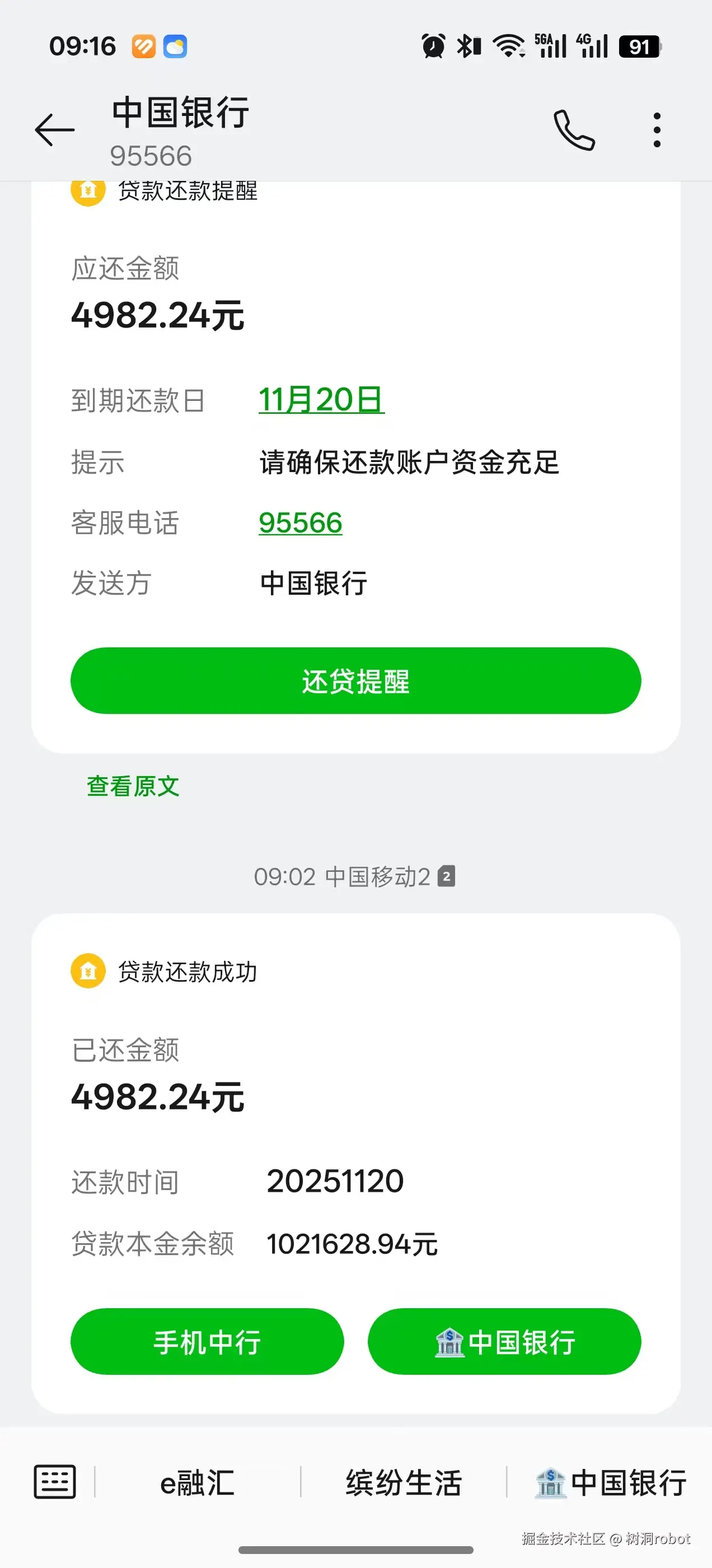
Task: Tap the phone call icon to dial 95566
Action: (574, 129)
